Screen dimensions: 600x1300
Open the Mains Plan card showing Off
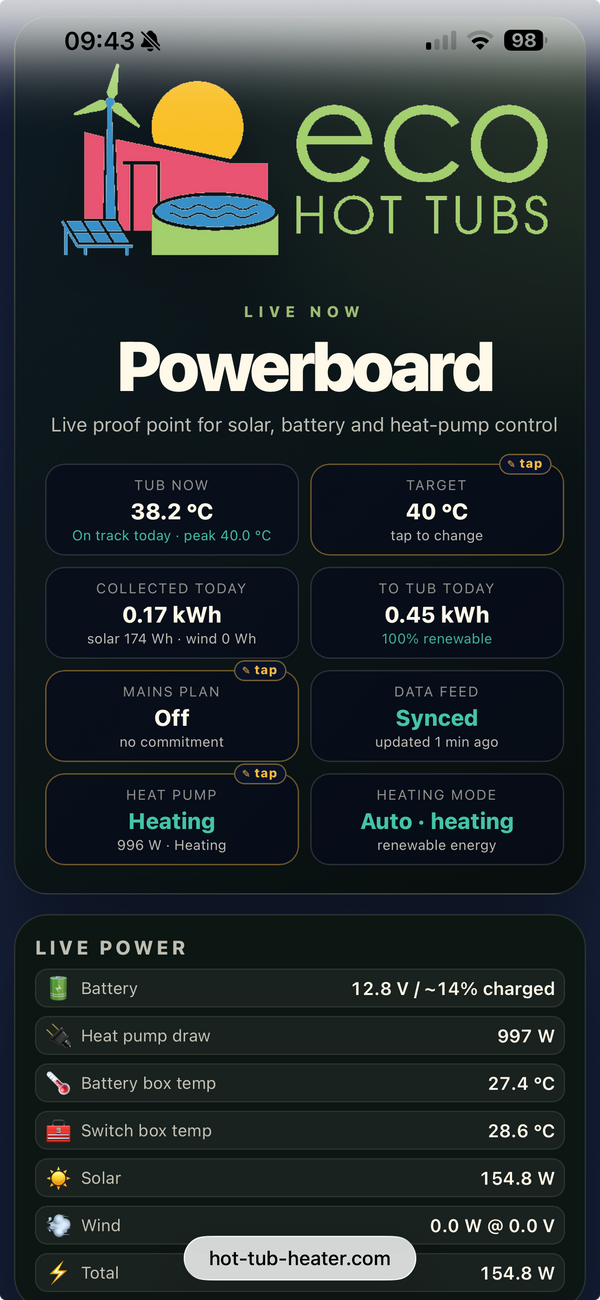(172, 716)
